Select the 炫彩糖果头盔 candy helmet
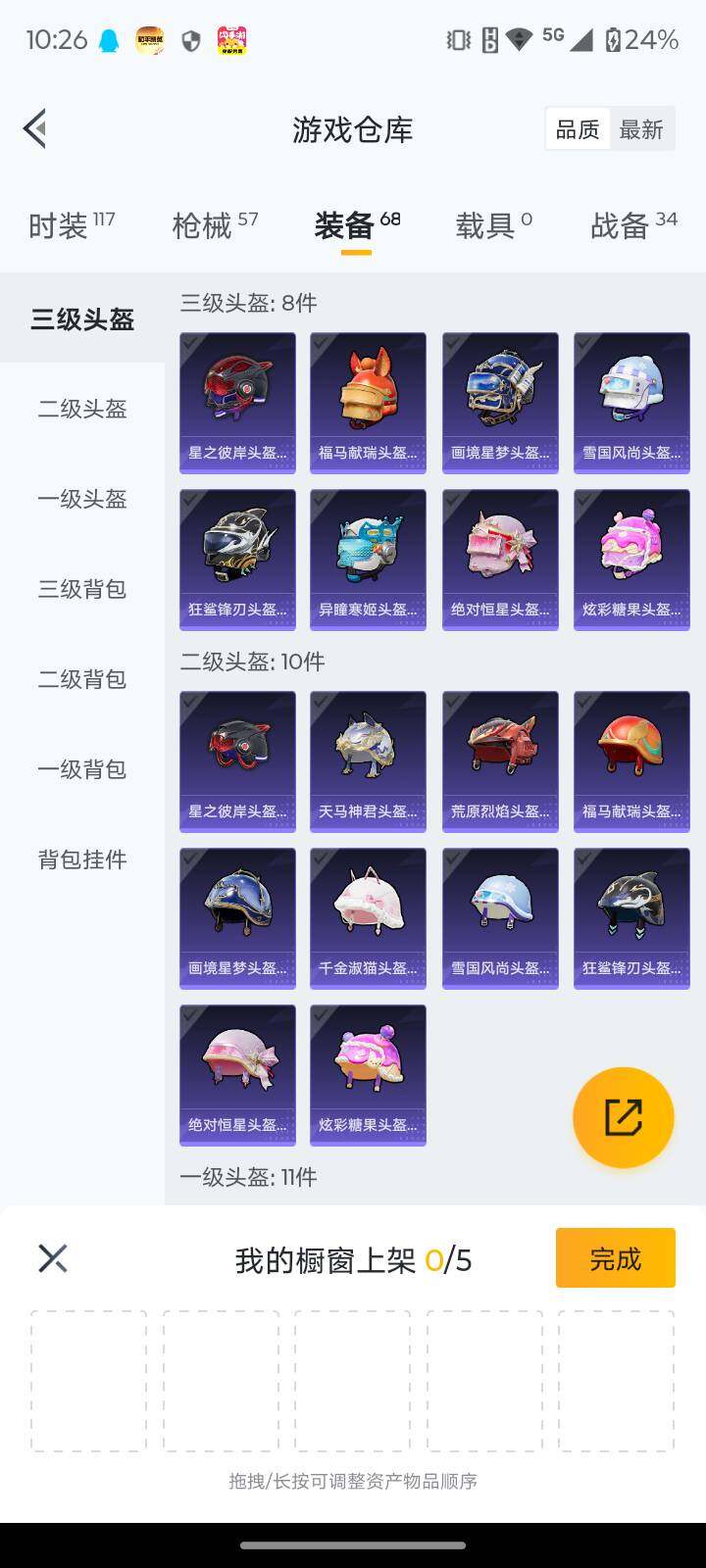 [631, 559]
